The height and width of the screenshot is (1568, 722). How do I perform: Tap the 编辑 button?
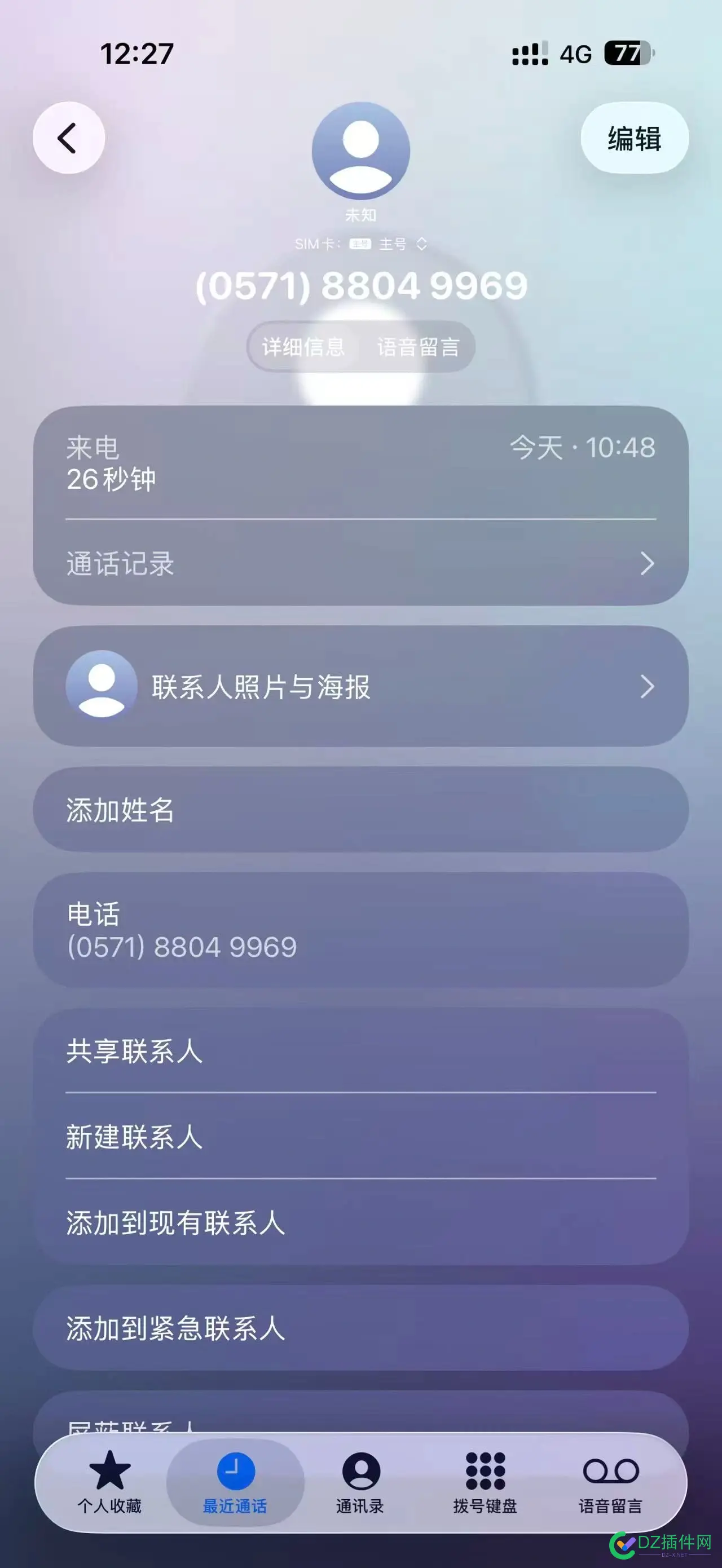click(633, 139)
